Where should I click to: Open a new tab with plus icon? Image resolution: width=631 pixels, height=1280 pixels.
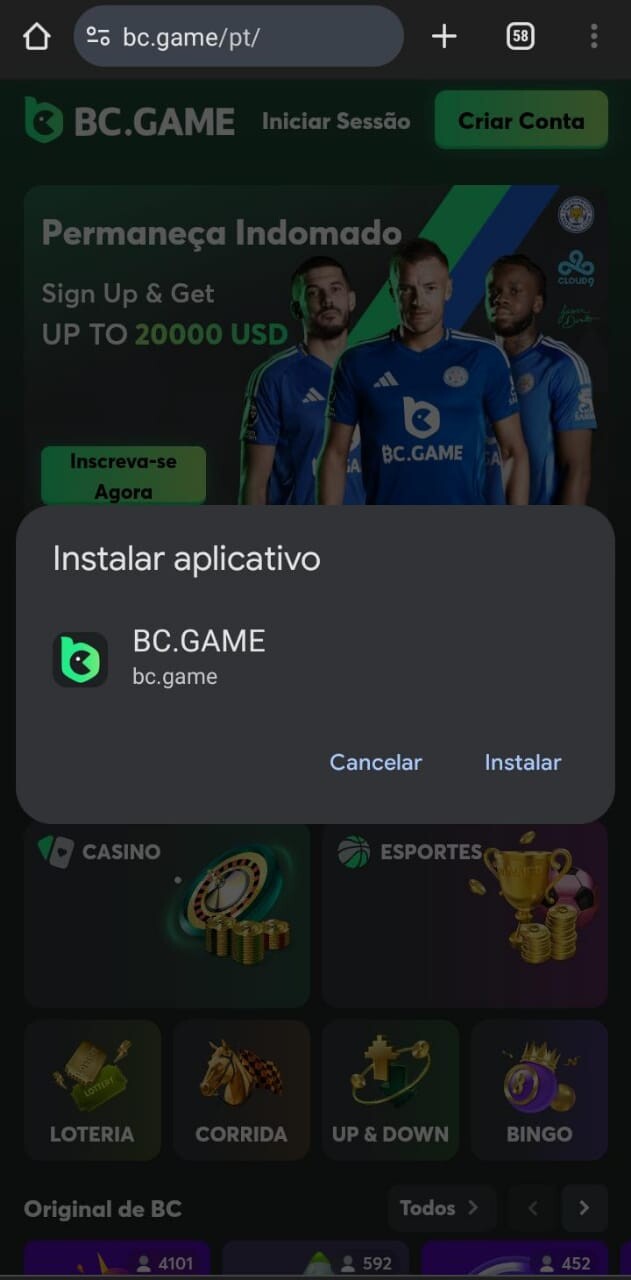[x=443, y=37]
